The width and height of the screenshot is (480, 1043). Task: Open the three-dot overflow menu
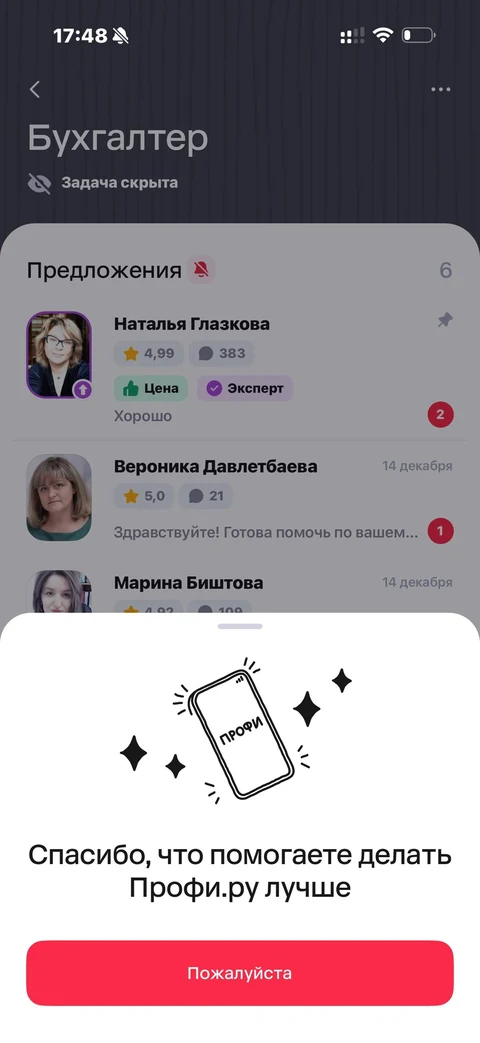click(441, 89)
